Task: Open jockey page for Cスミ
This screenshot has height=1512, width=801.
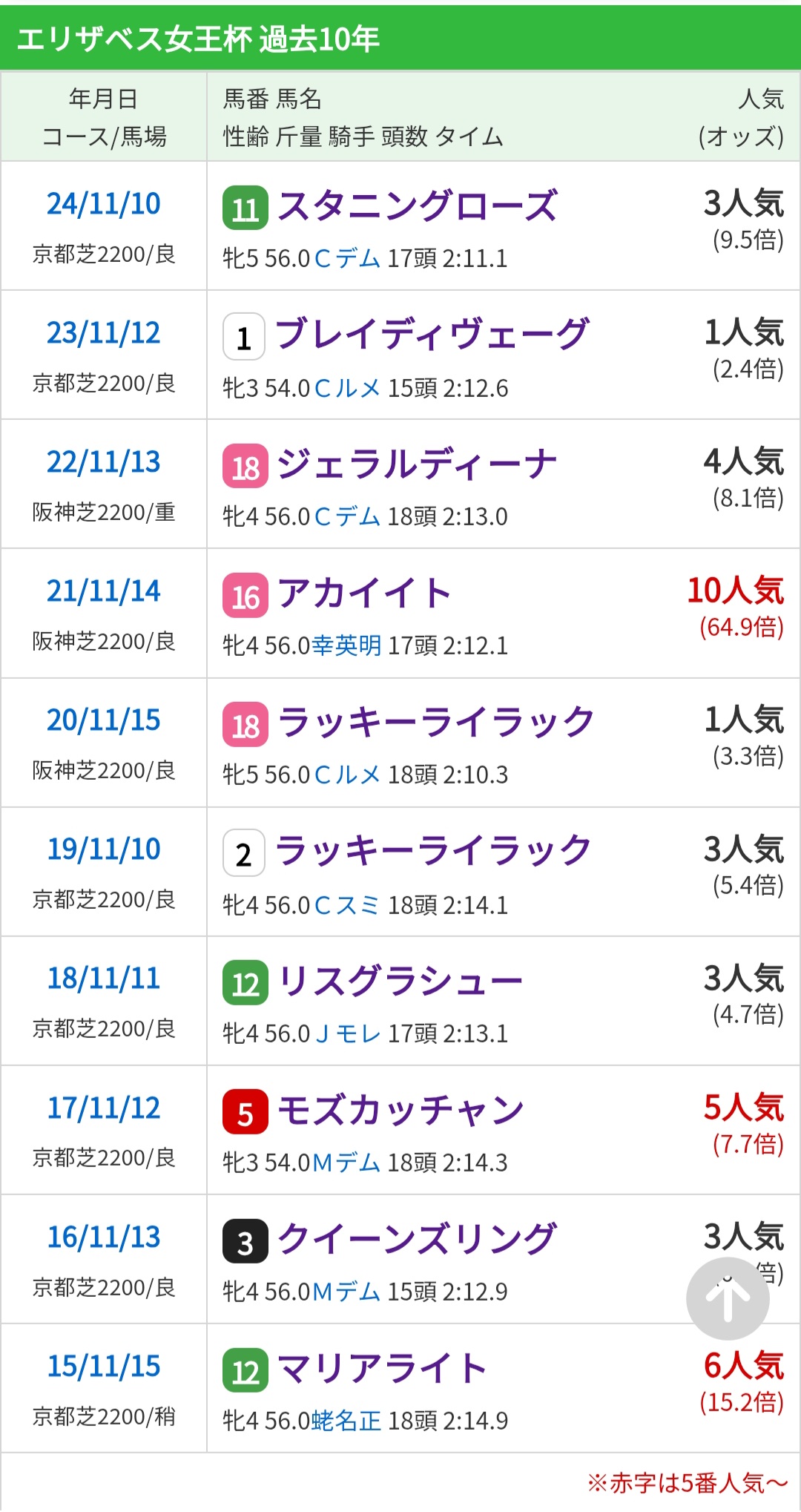Action: click(x=347, y=905)
